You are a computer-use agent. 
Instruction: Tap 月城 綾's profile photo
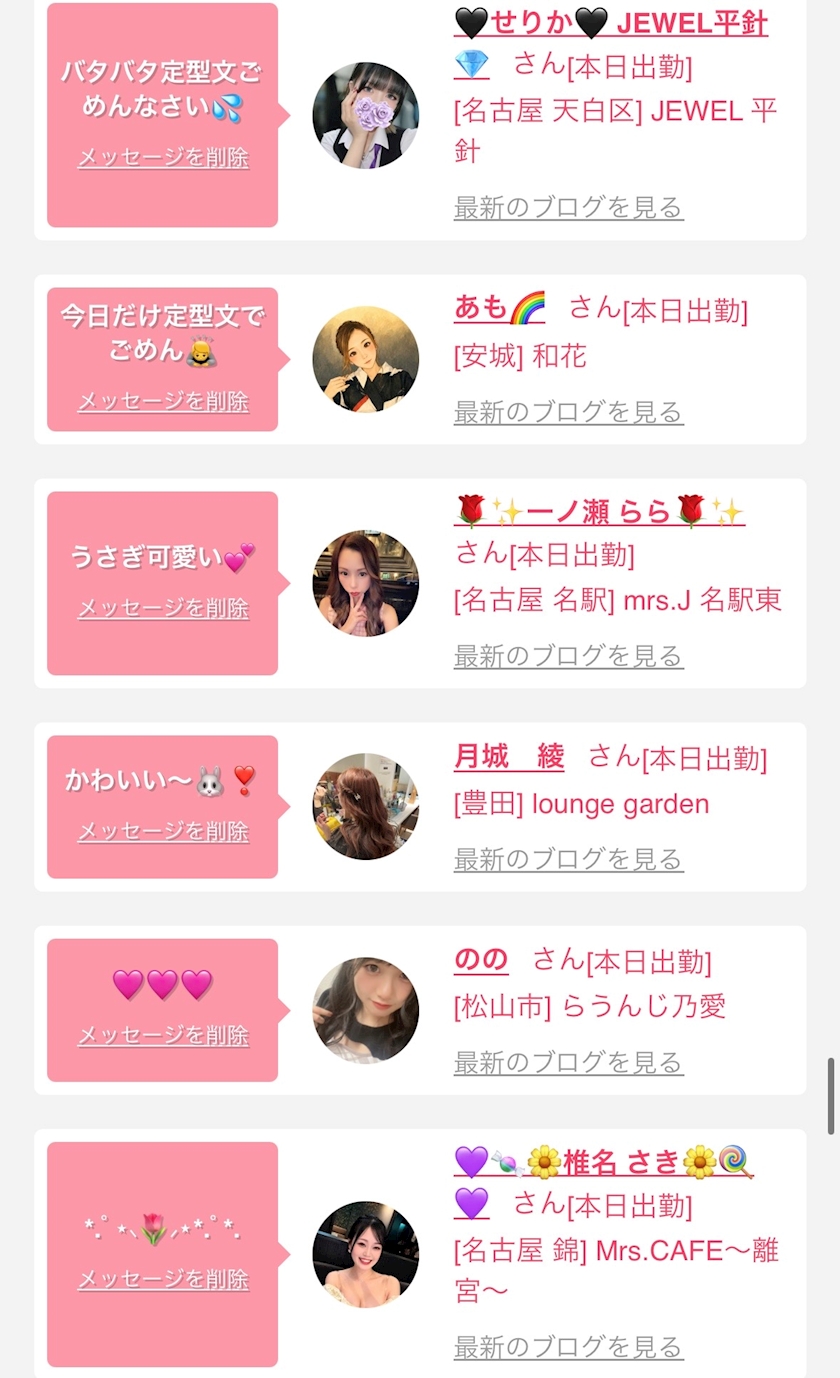(x=365, y=807)
